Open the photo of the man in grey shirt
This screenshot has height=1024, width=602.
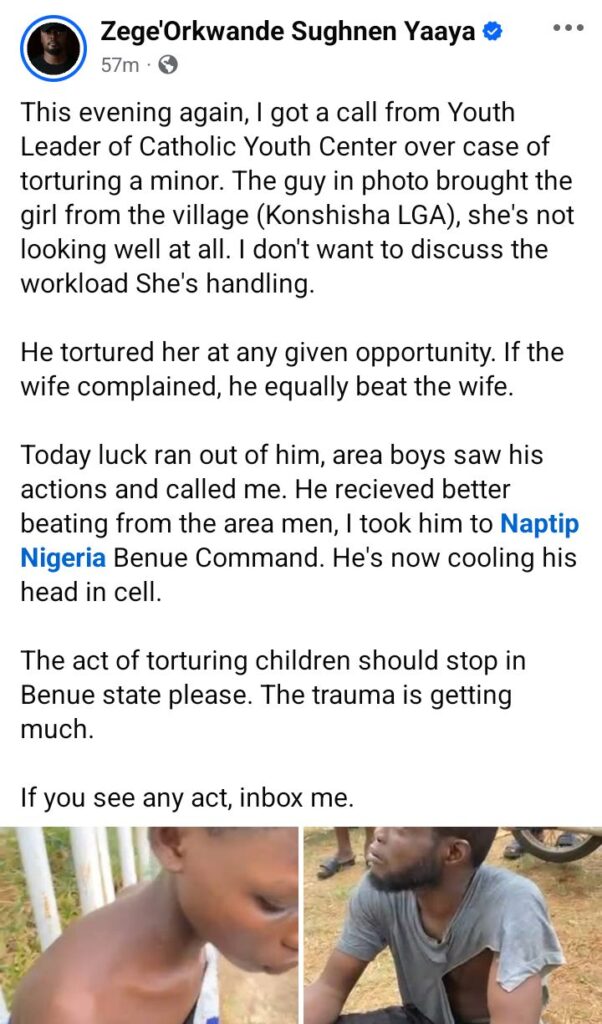tap(453, 925)
